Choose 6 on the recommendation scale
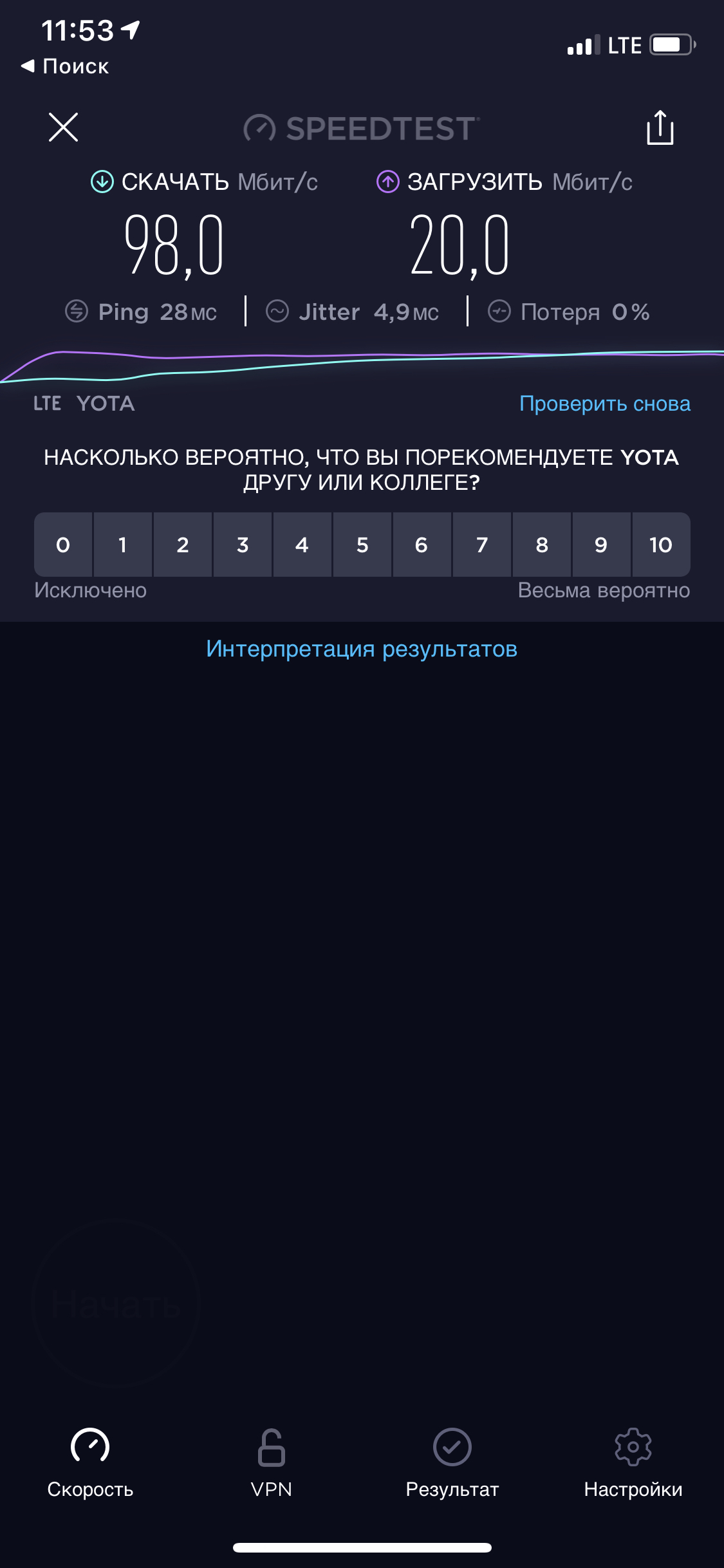Image resolution: width=724 pixels, height=1568 pixels. coord(422,545)
